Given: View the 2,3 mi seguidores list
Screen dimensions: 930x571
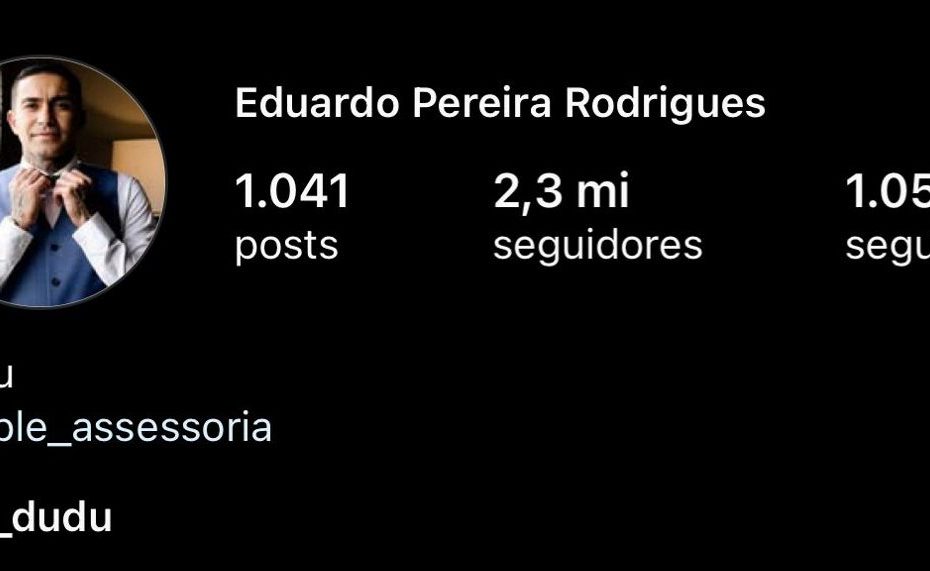Looking at the screenshot, I should pyautogui.click(x=597, y=216).
